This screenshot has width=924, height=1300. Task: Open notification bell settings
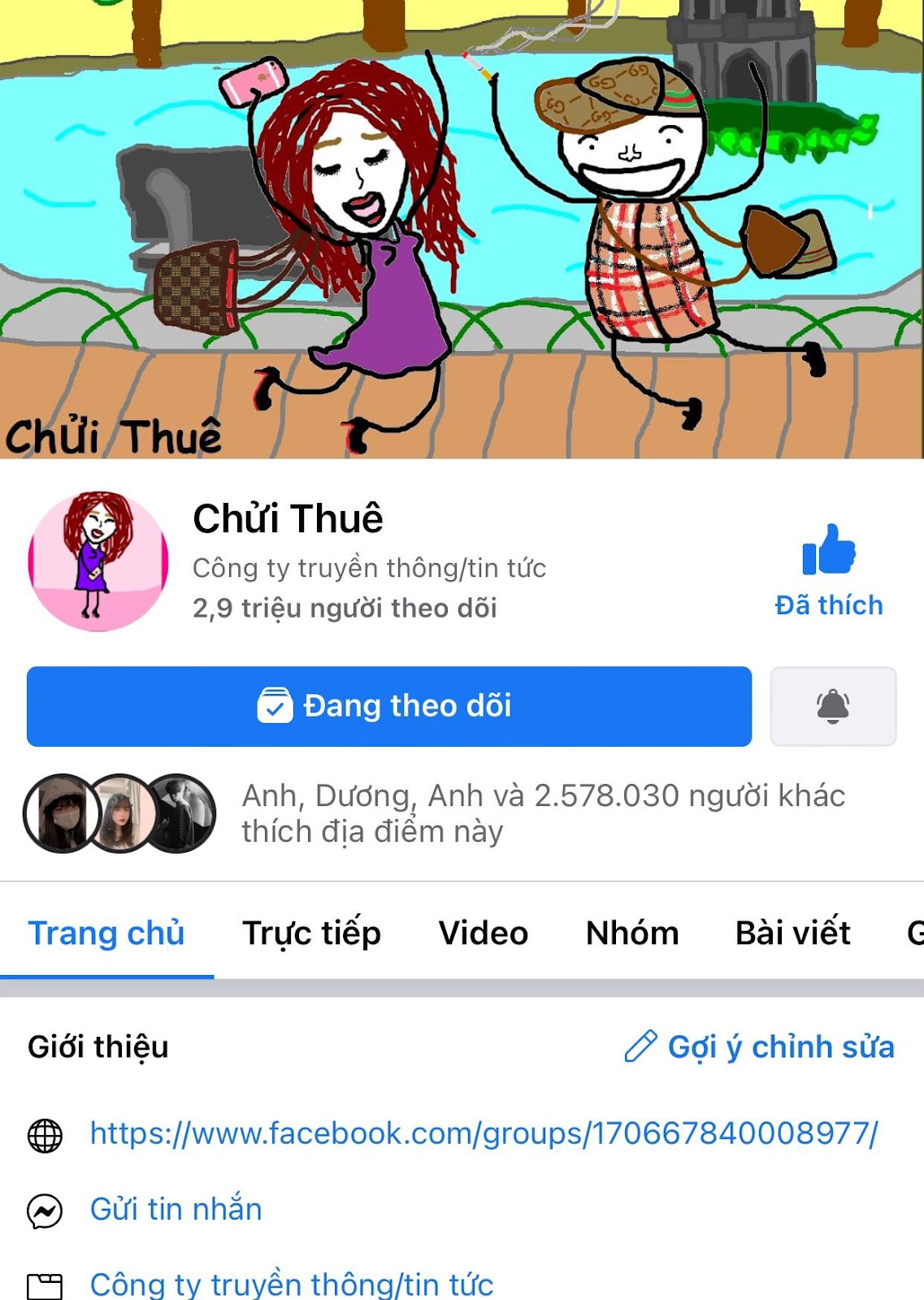832,706
